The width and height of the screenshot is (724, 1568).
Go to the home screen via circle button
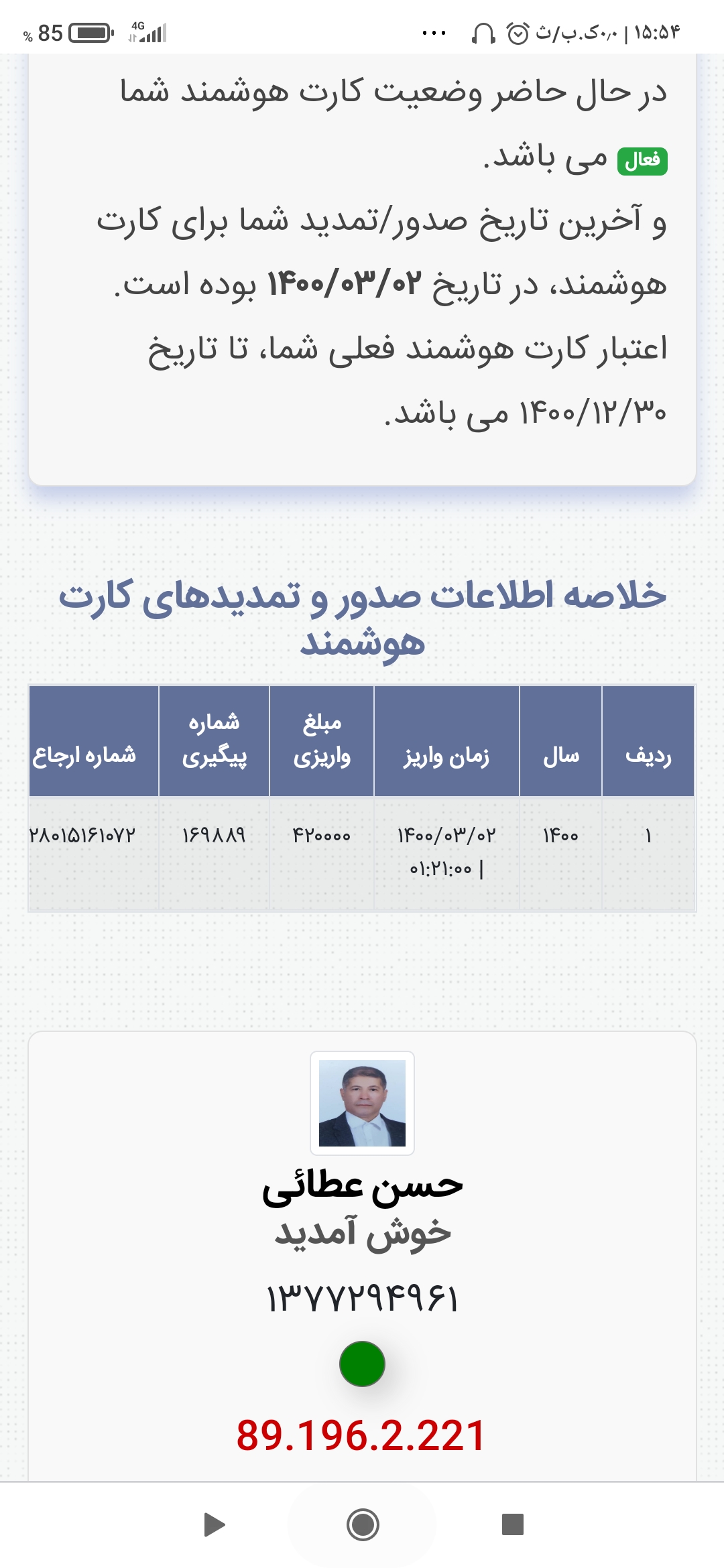(363, 1524)
